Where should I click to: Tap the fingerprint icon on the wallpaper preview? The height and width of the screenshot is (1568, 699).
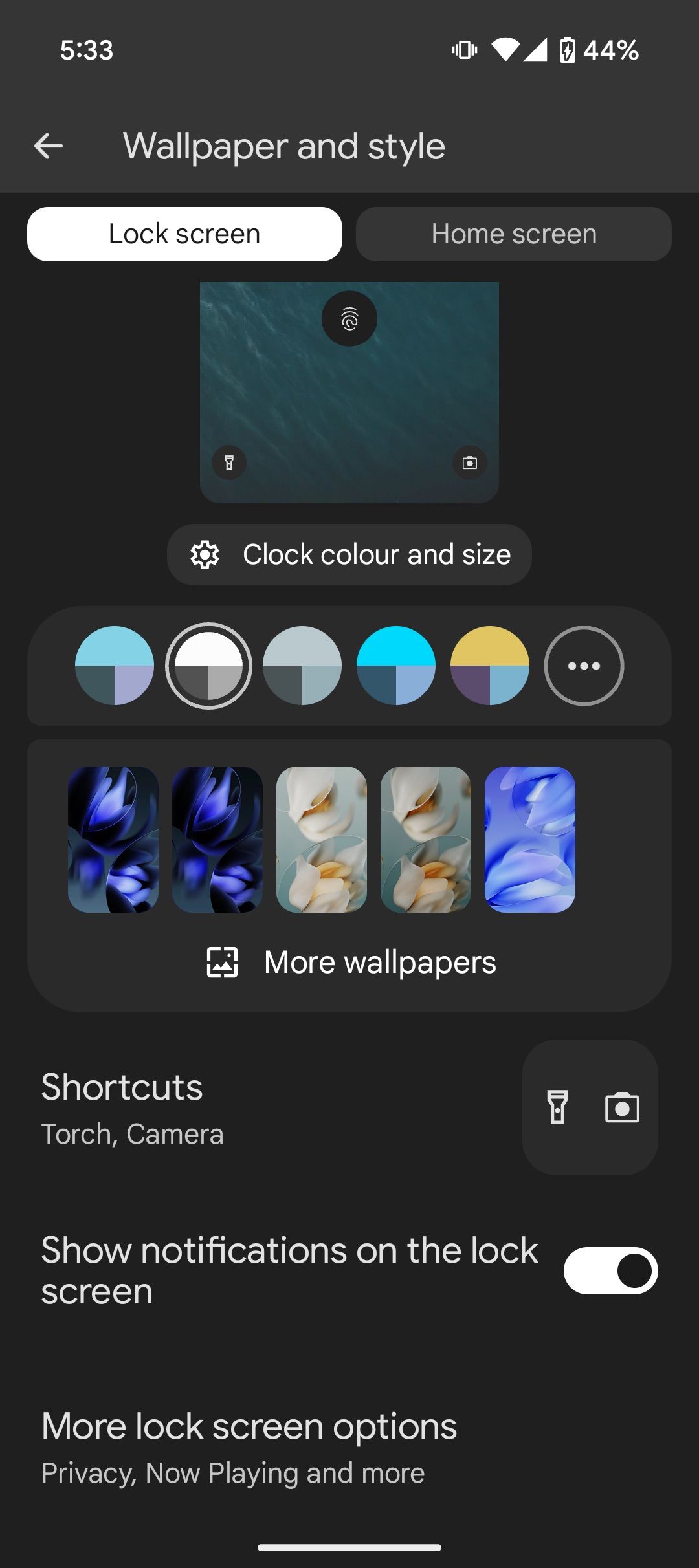coord(349,318)
